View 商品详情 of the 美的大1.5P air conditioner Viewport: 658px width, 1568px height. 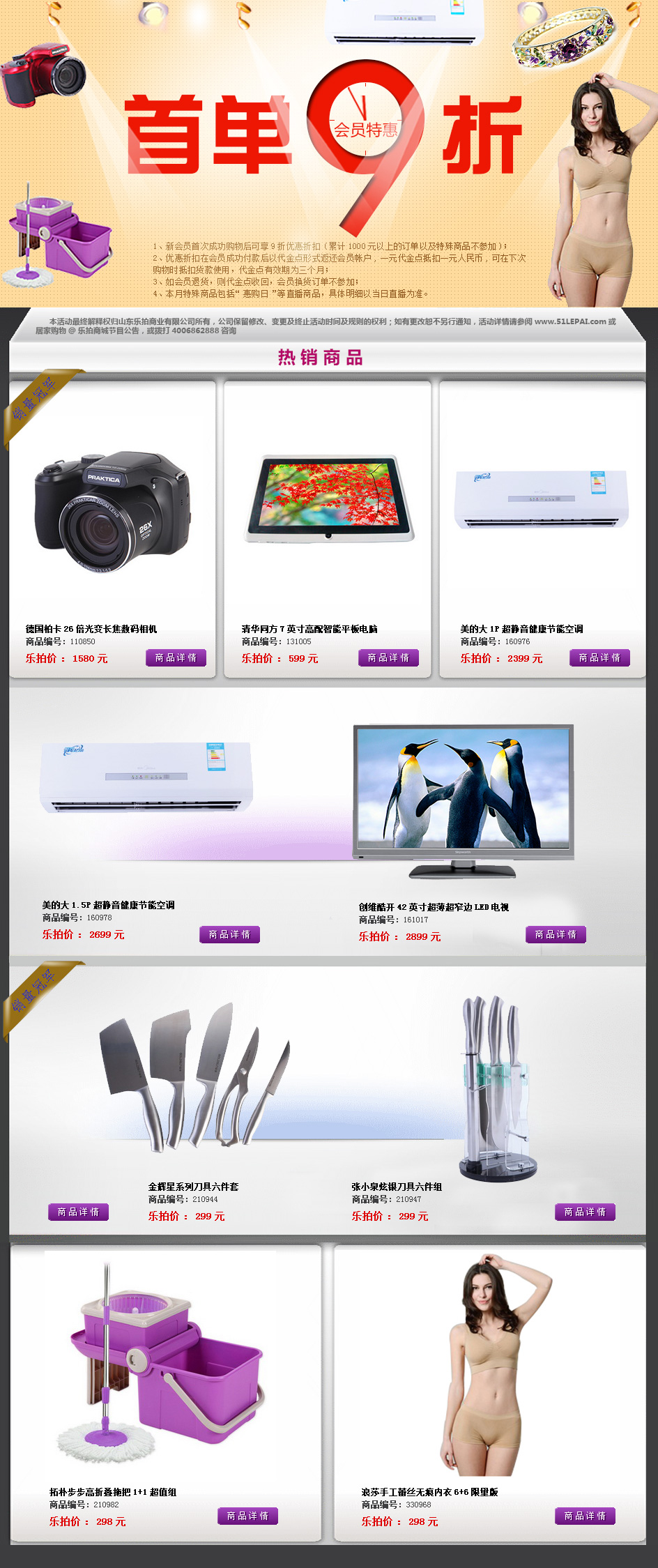pyautogui.click(x=229, y=934)
